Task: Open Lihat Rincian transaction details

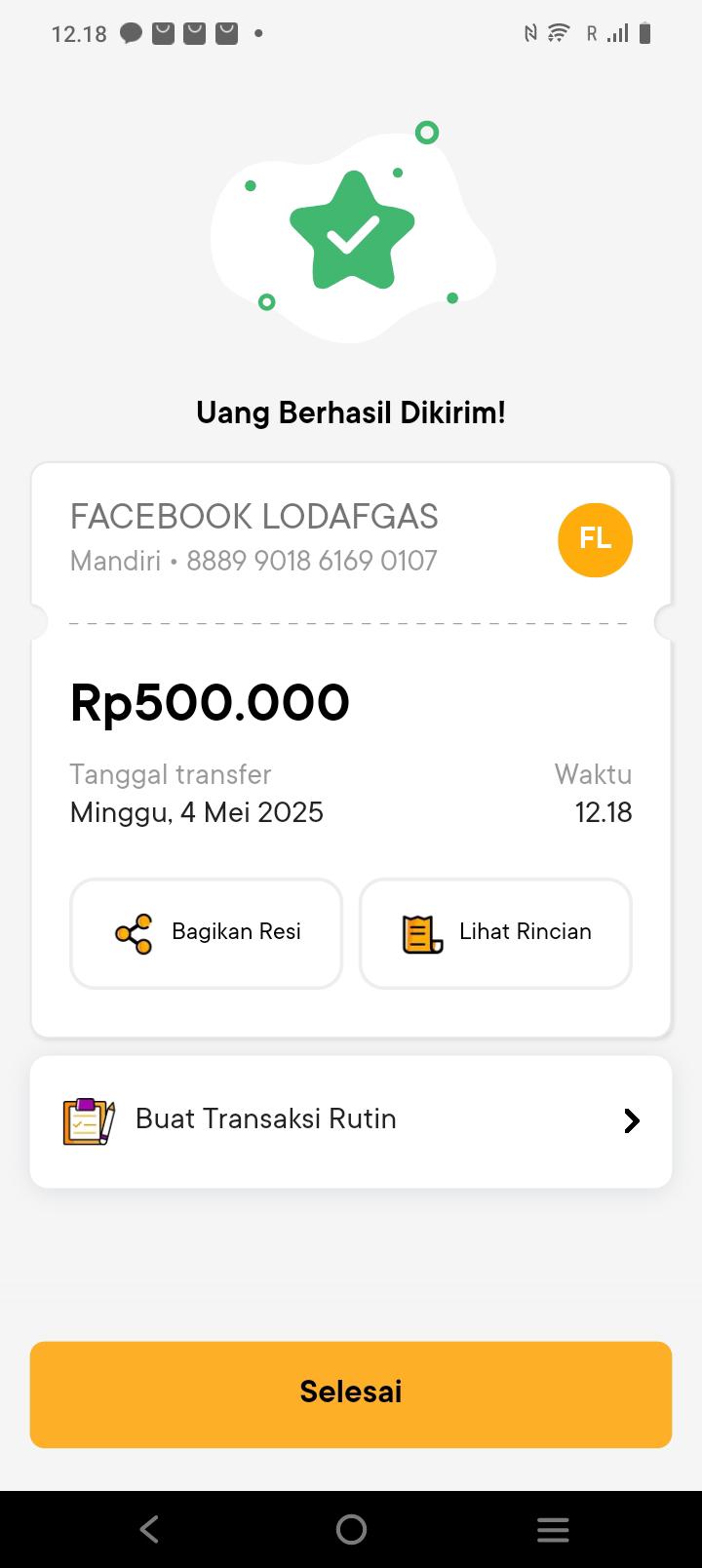Action: (x=495, y=933)
